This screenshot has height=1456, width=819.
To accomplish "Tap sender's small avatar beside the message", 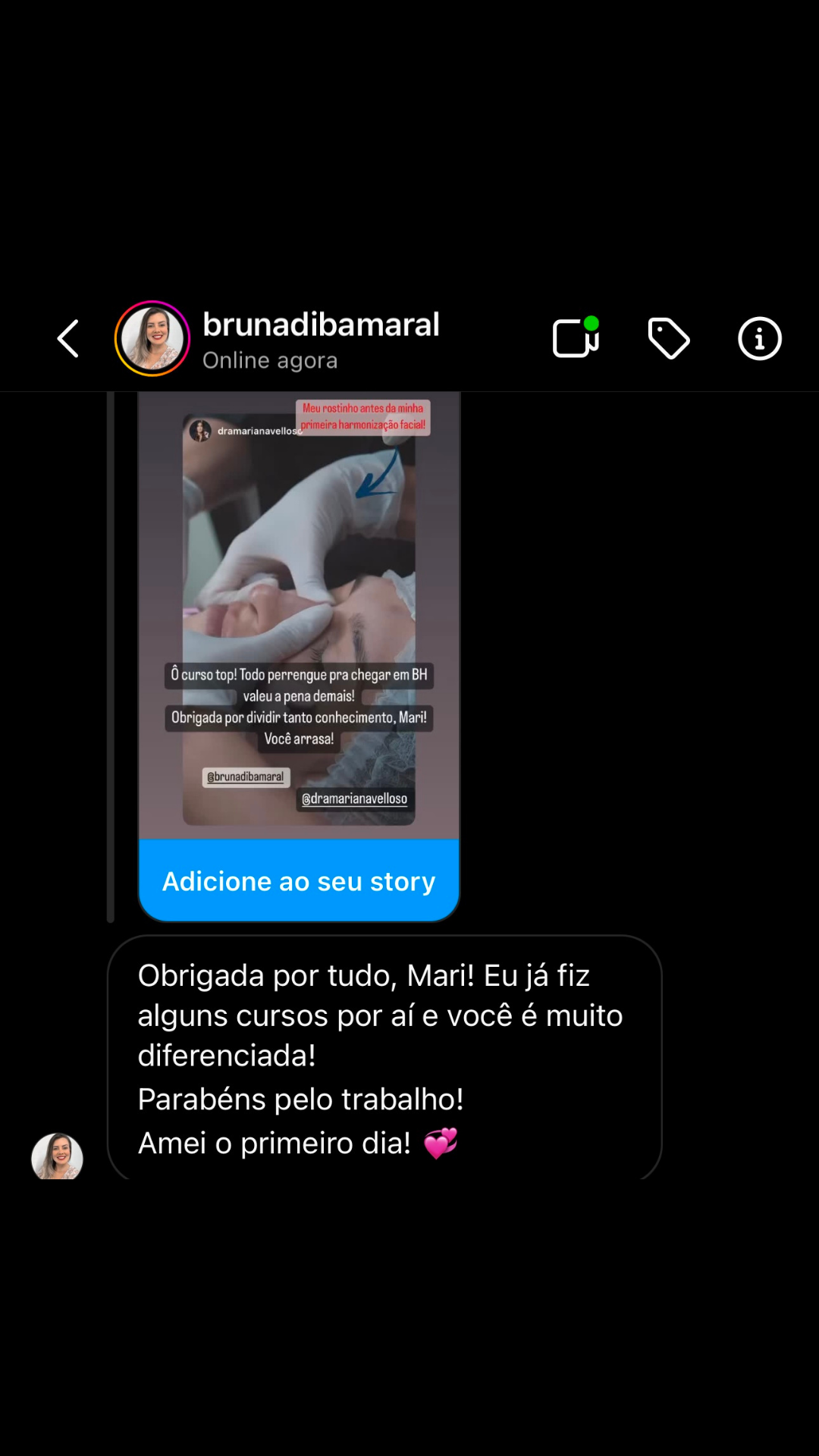I will click(57, 1156).
